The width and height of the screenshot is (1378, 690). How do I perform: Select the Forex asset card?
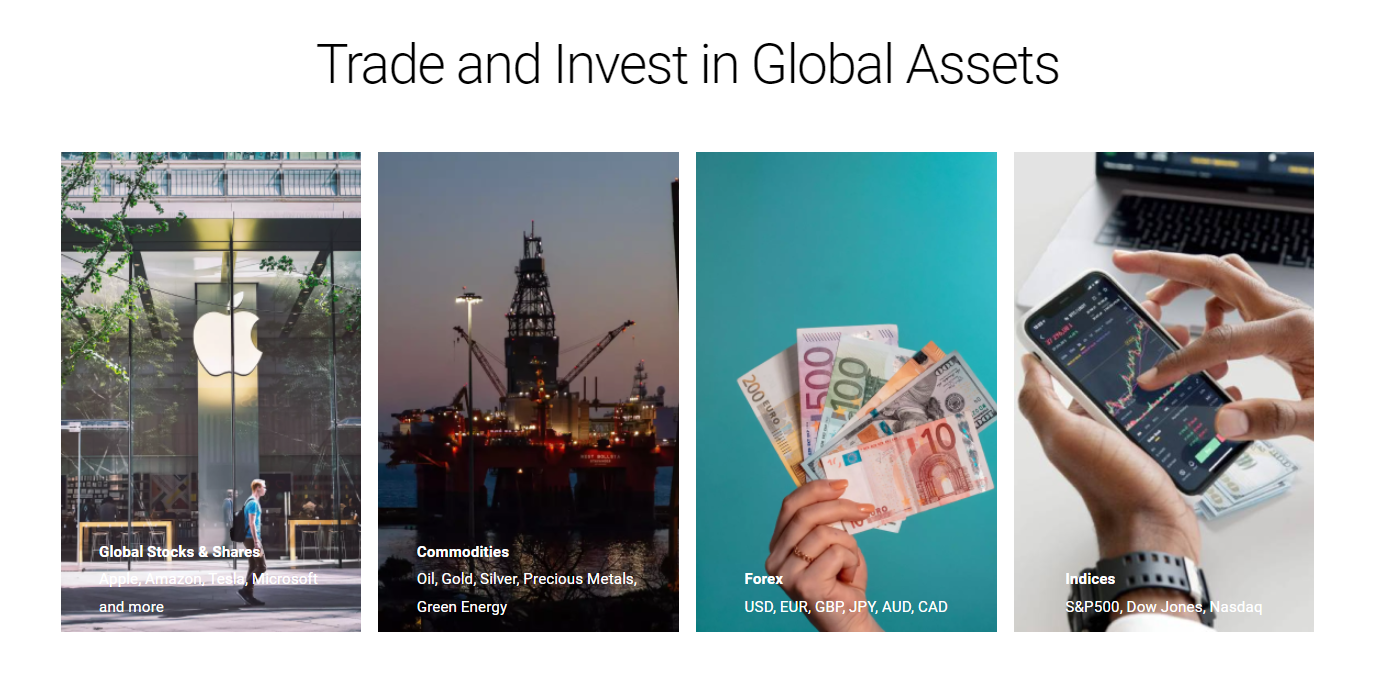[x=846, y=391]
